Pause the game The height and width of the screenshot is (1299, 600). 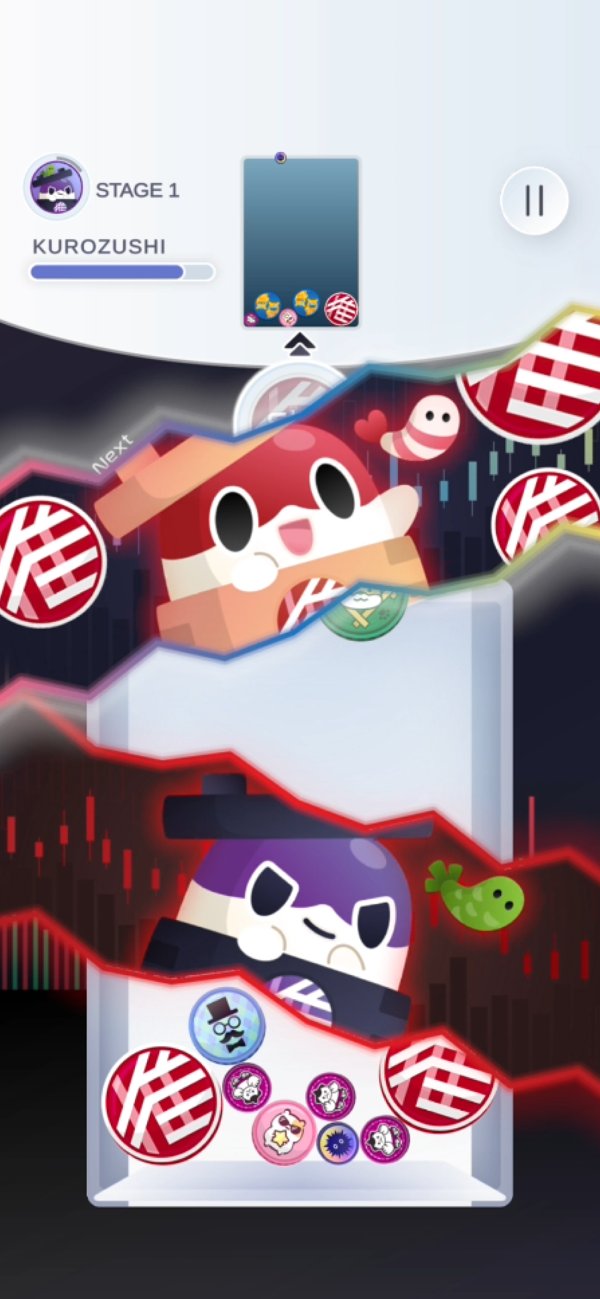[534, 201]
